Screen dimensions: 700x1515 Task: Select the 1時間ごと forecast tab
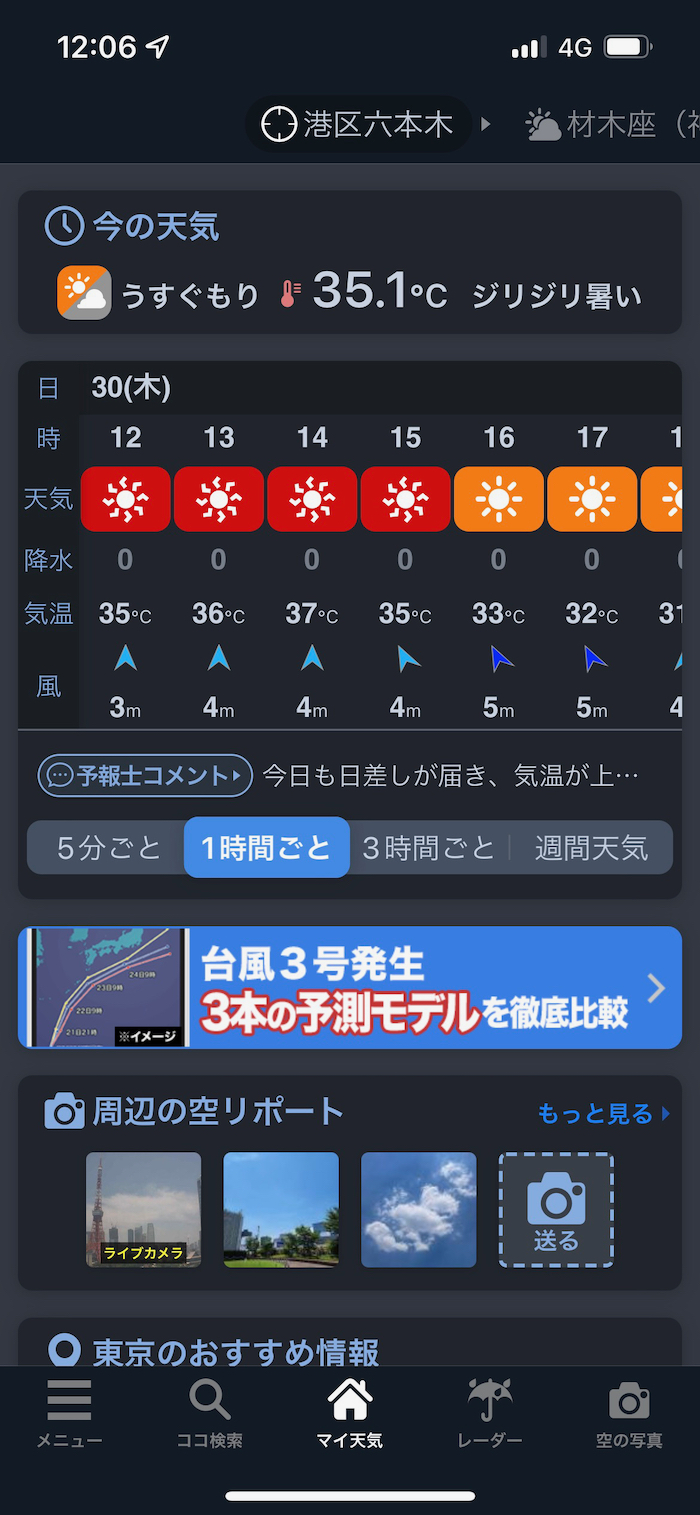(x=266, y=848)
